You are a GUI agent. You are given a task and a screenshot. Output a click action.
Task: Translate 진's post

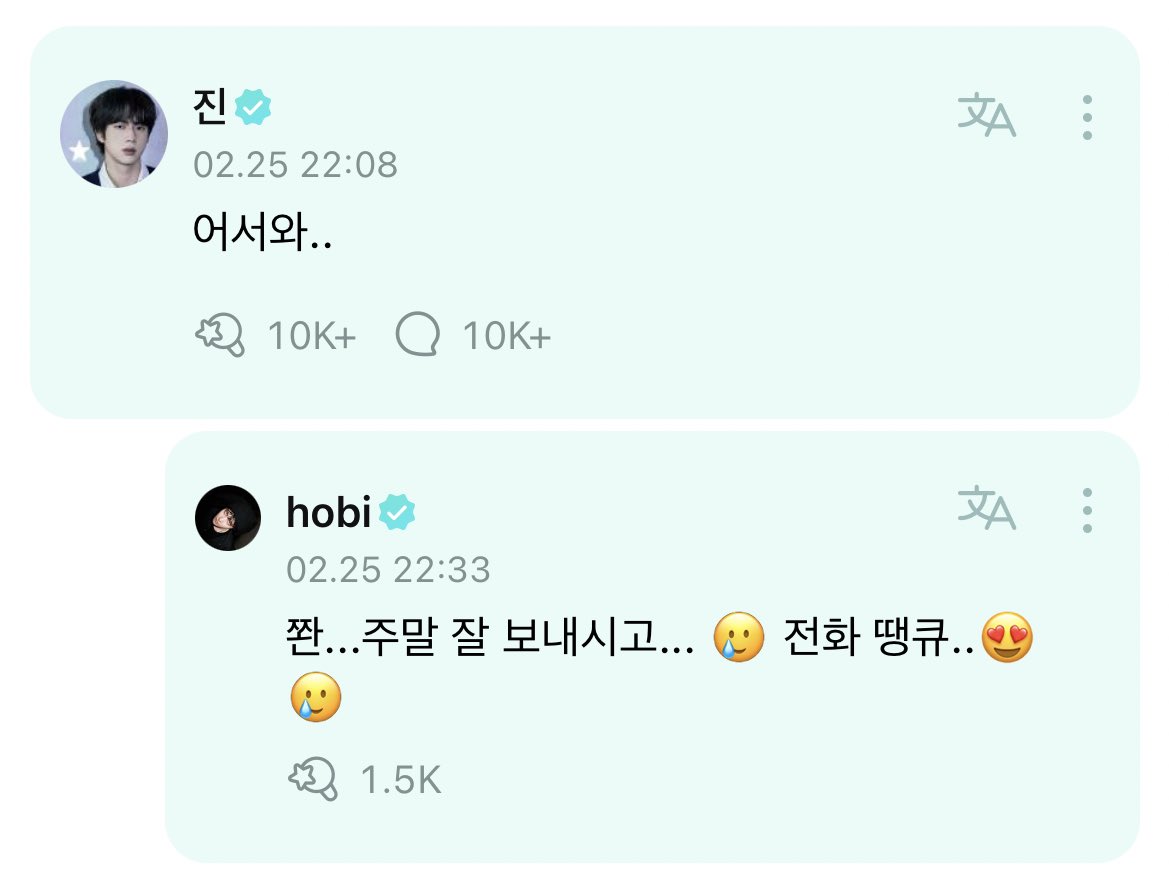click(986, 117)
